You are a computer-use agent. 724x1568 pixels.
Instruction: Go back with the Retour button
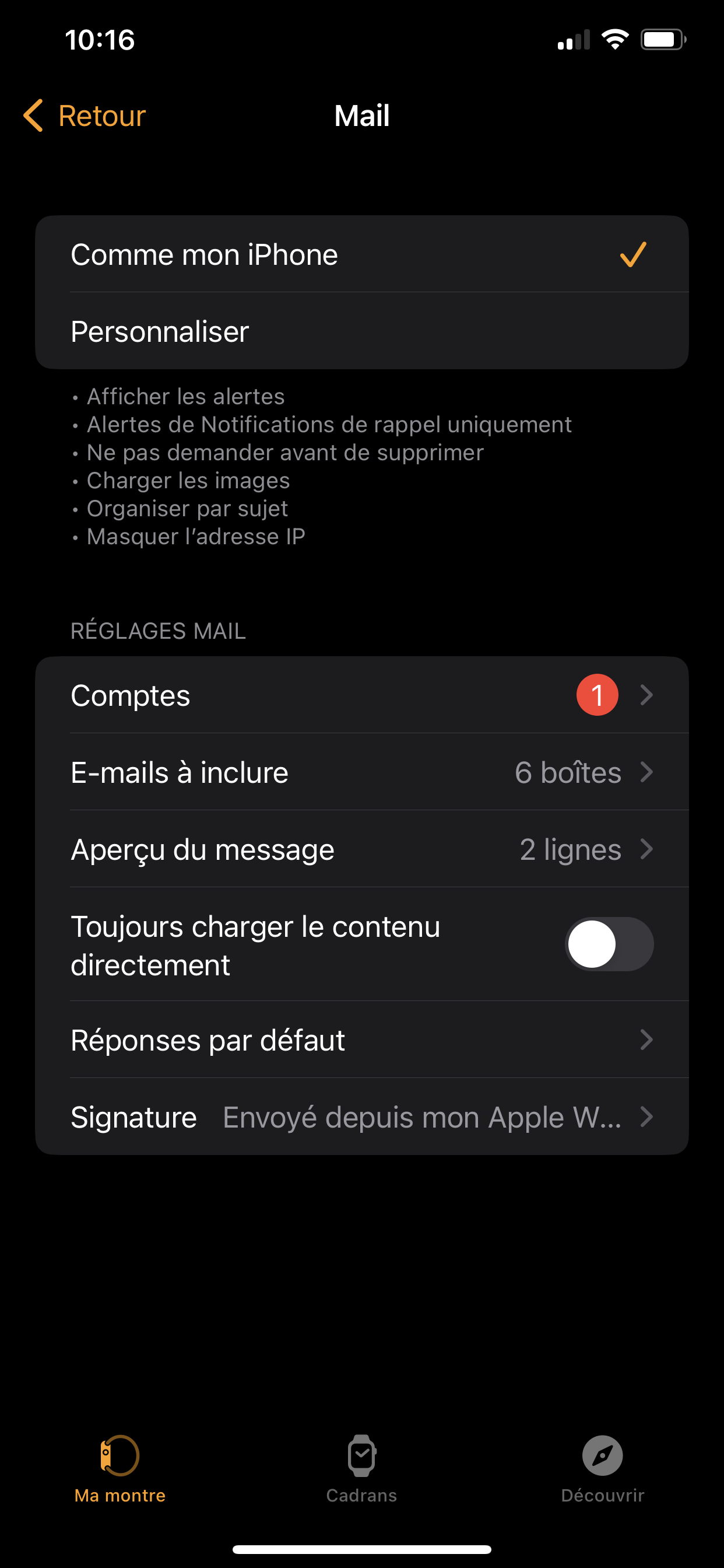85,116
